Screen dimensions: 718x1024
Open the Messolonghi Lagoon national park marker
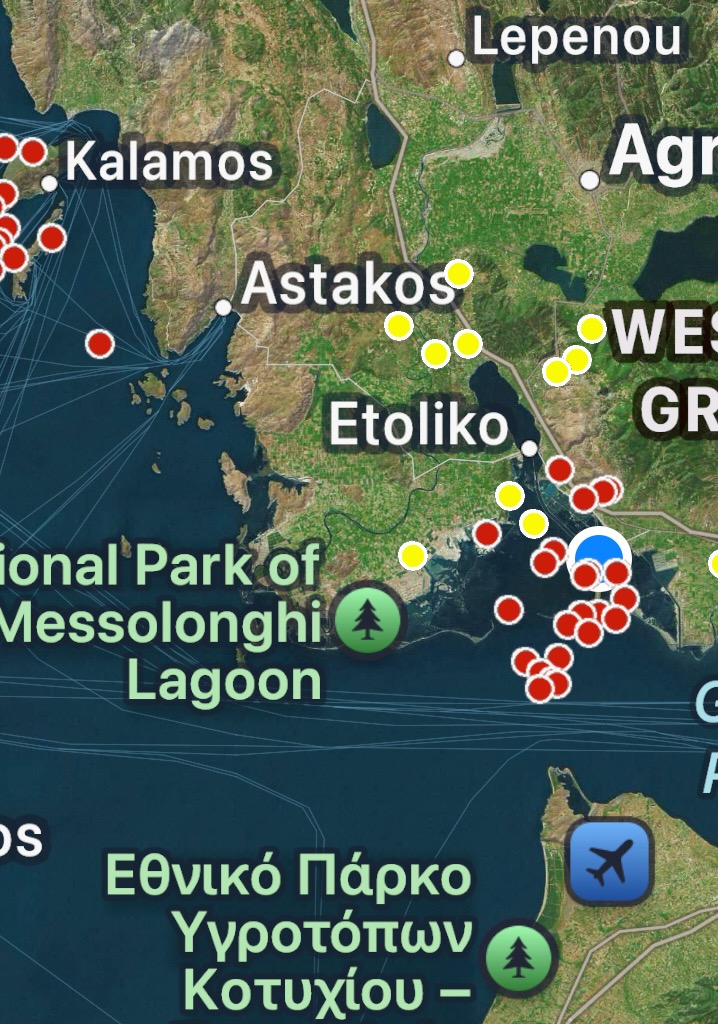tap(368, 621)
